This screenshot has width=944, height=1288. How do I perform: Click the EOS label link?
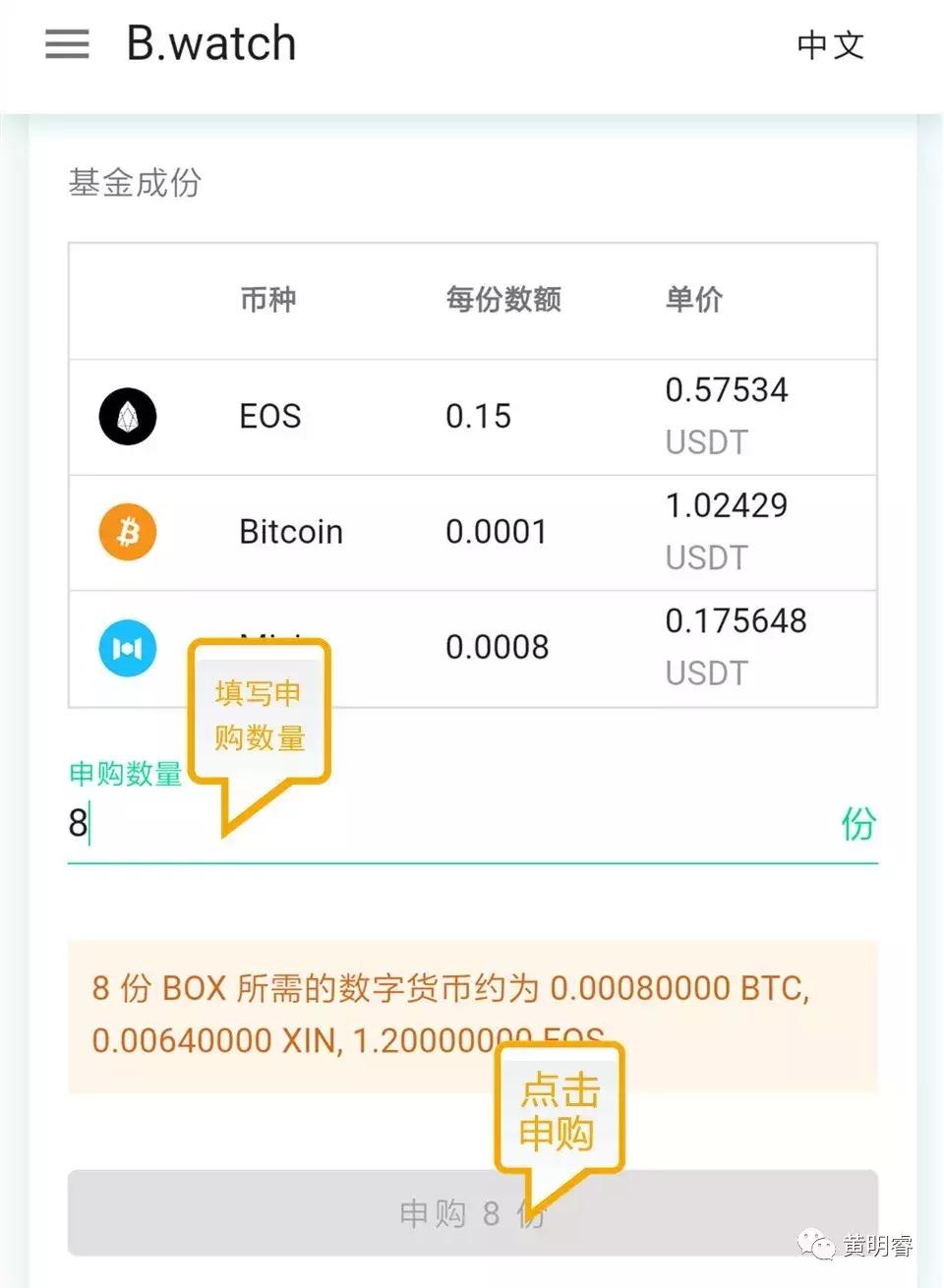click(268, 416)
